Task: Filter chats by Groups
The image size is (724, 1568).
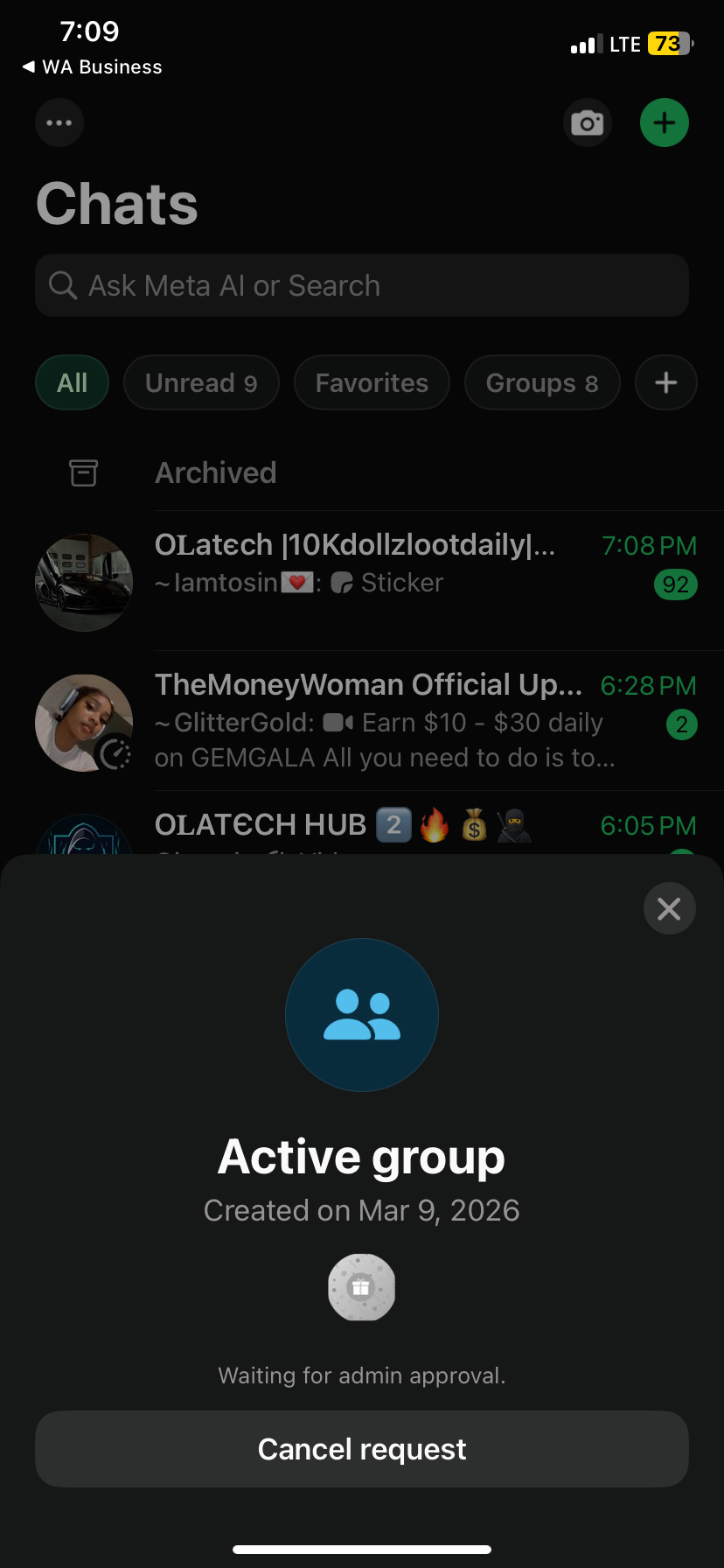Action: coord(541,382)
